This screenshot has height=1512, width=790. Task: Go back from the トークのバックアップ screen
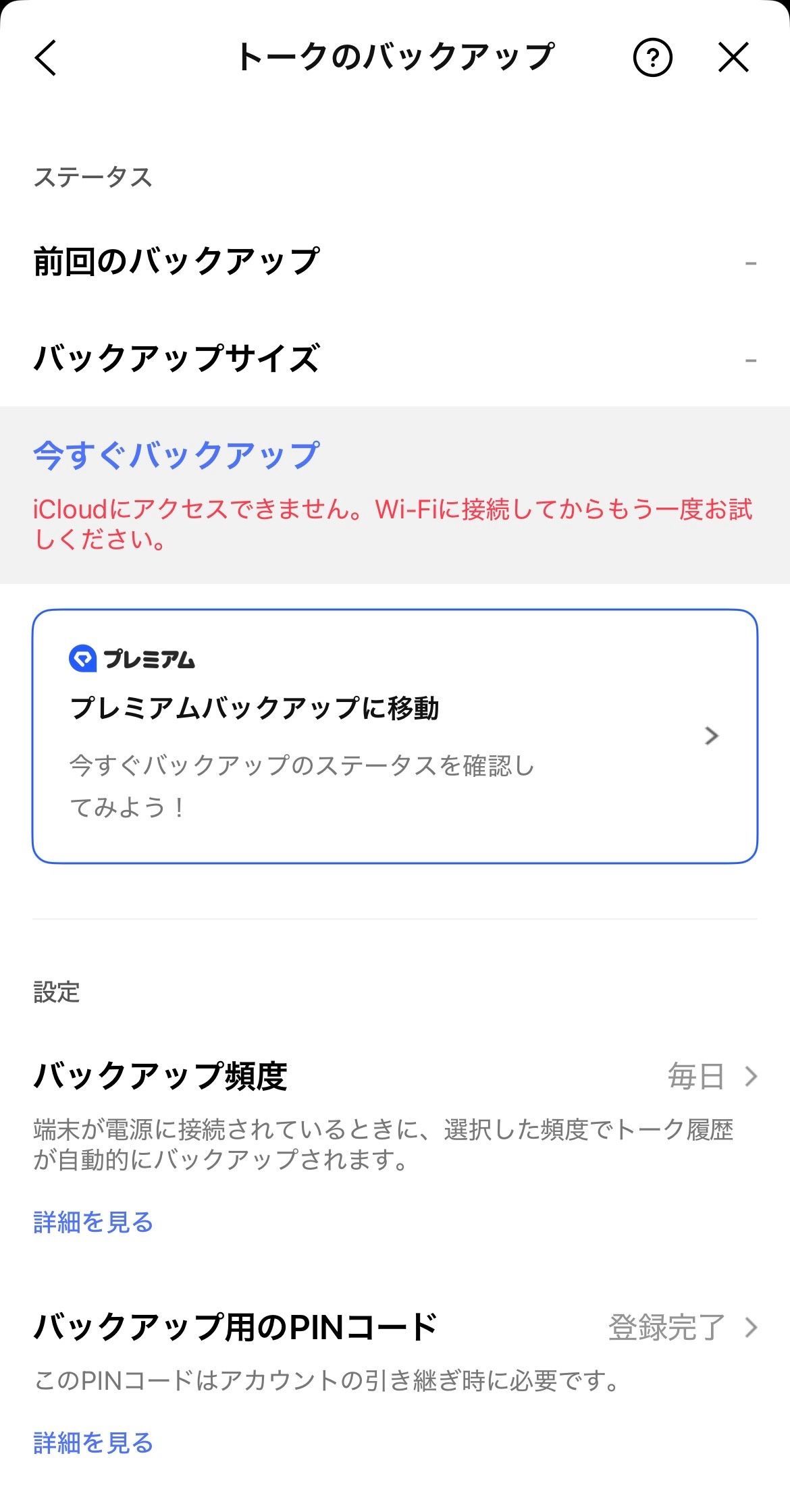pos(46,57)
